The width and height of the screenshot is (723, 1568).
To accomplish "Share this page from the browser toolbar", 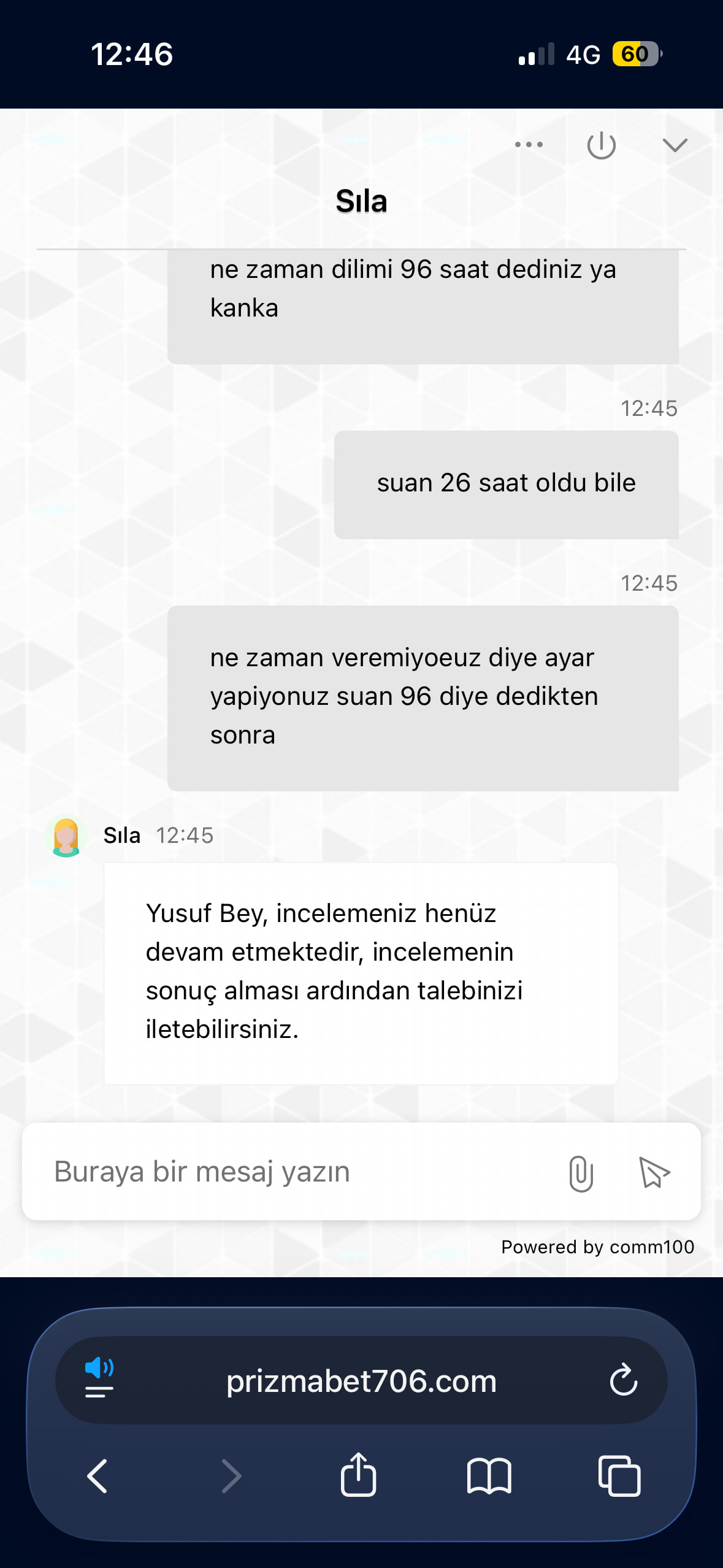I will click(358, 1474).
